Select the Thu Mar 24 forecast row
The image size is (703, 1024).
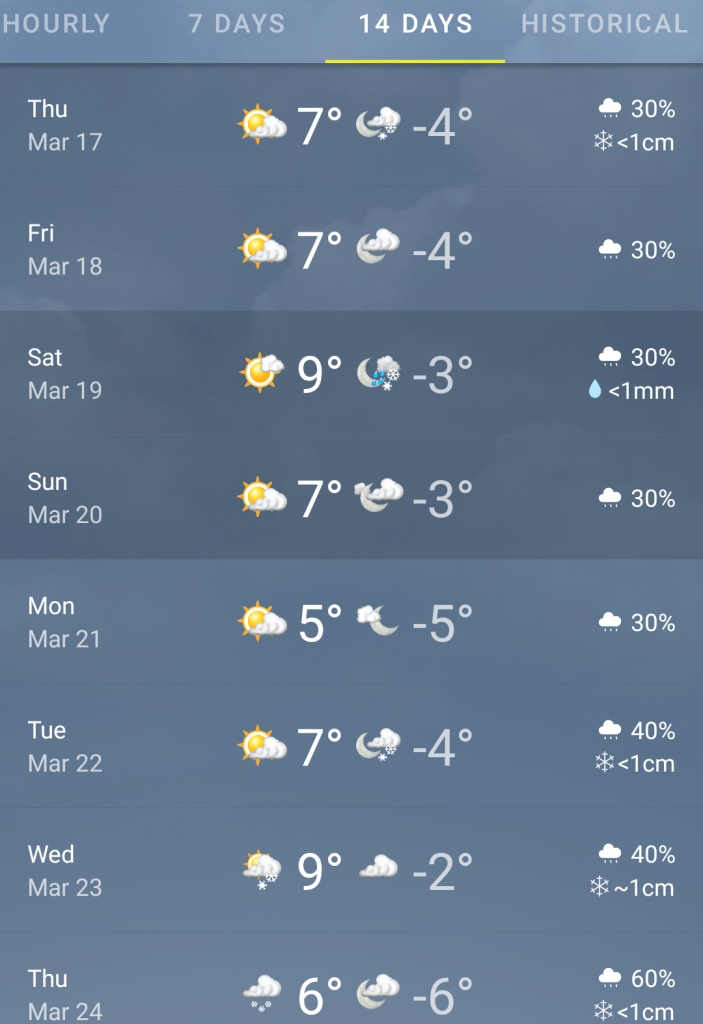click(351, 990)
